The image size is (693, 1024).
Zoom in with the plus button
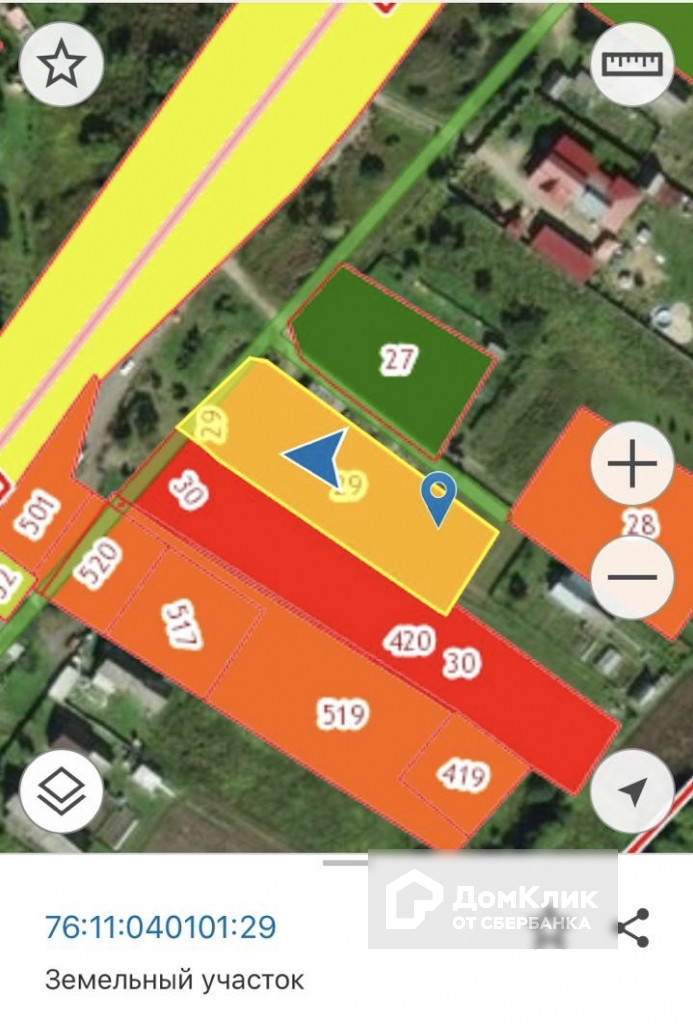(x=632, y=464)
